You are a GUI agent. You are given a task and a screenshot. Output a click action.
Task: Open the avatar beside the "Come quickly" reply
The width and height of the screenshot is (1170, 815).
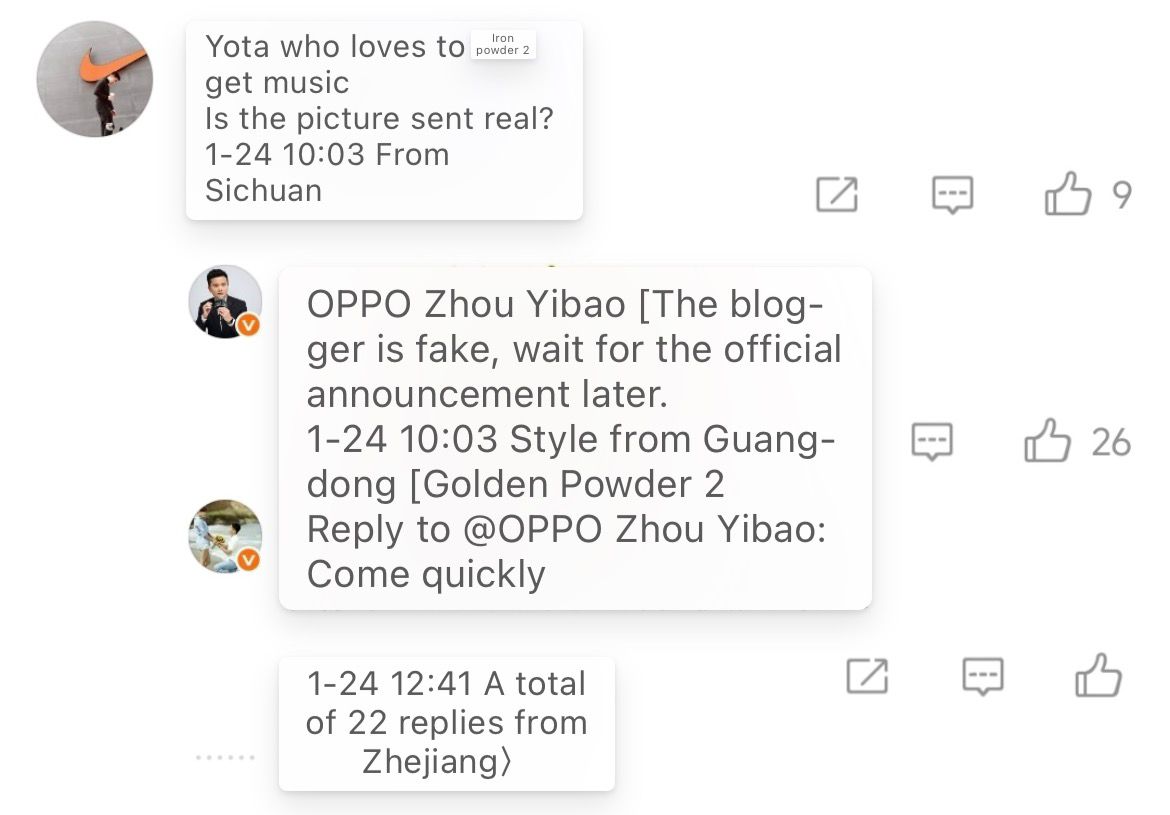tap(225, 536)
